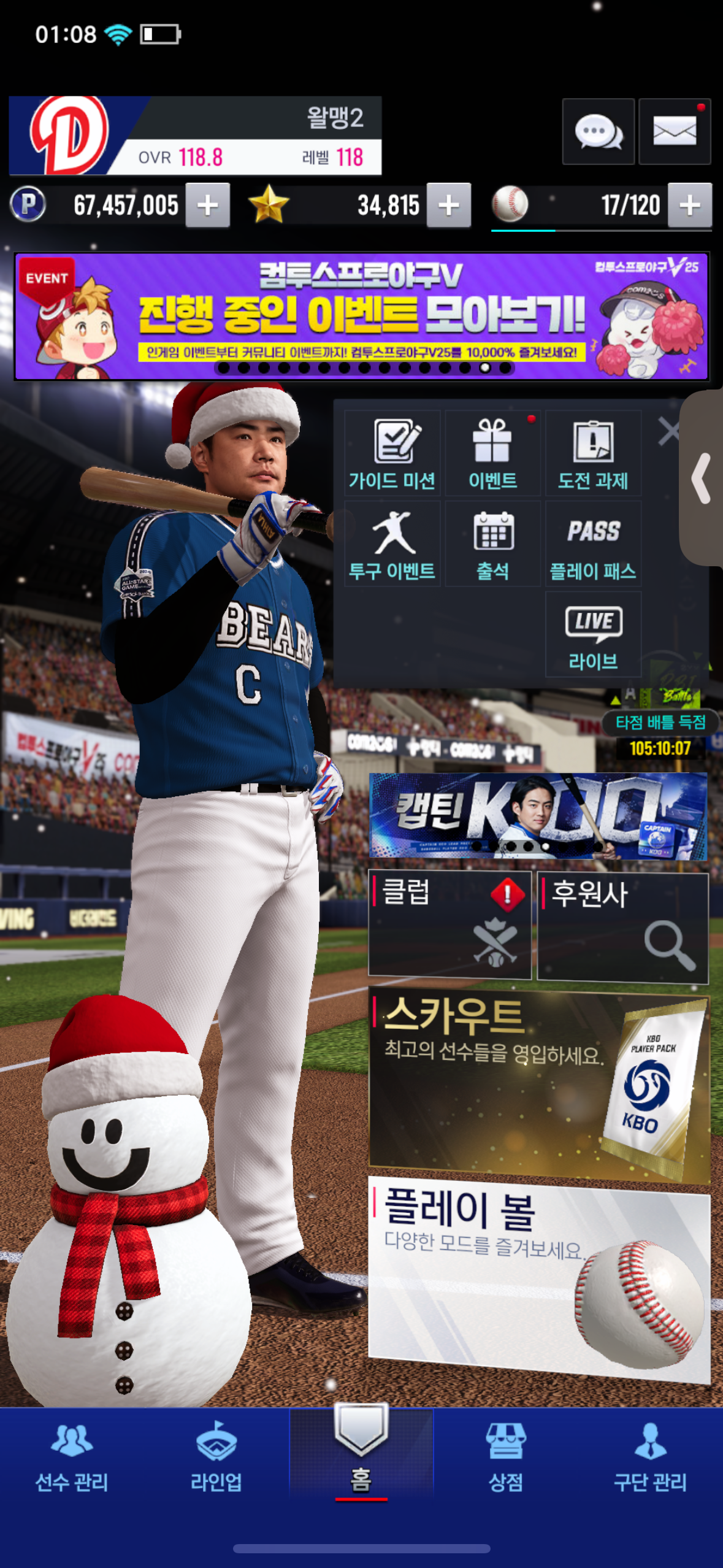Open the 이벤트 gift menu
Screen dimensions: 723x1568
coord(492,453)
